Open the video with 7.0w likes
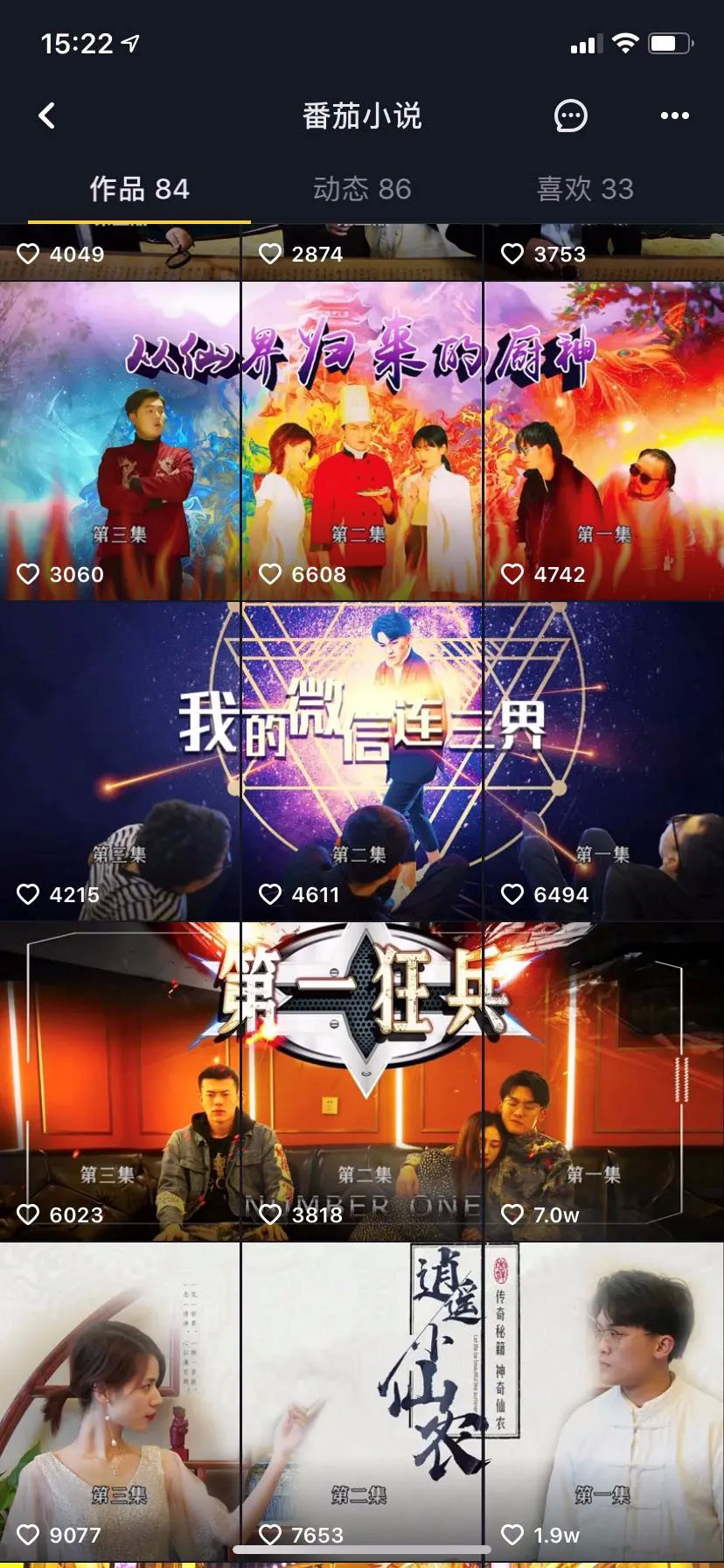The height and width of the screenshot is (1568, 724). click(604, 1081)
